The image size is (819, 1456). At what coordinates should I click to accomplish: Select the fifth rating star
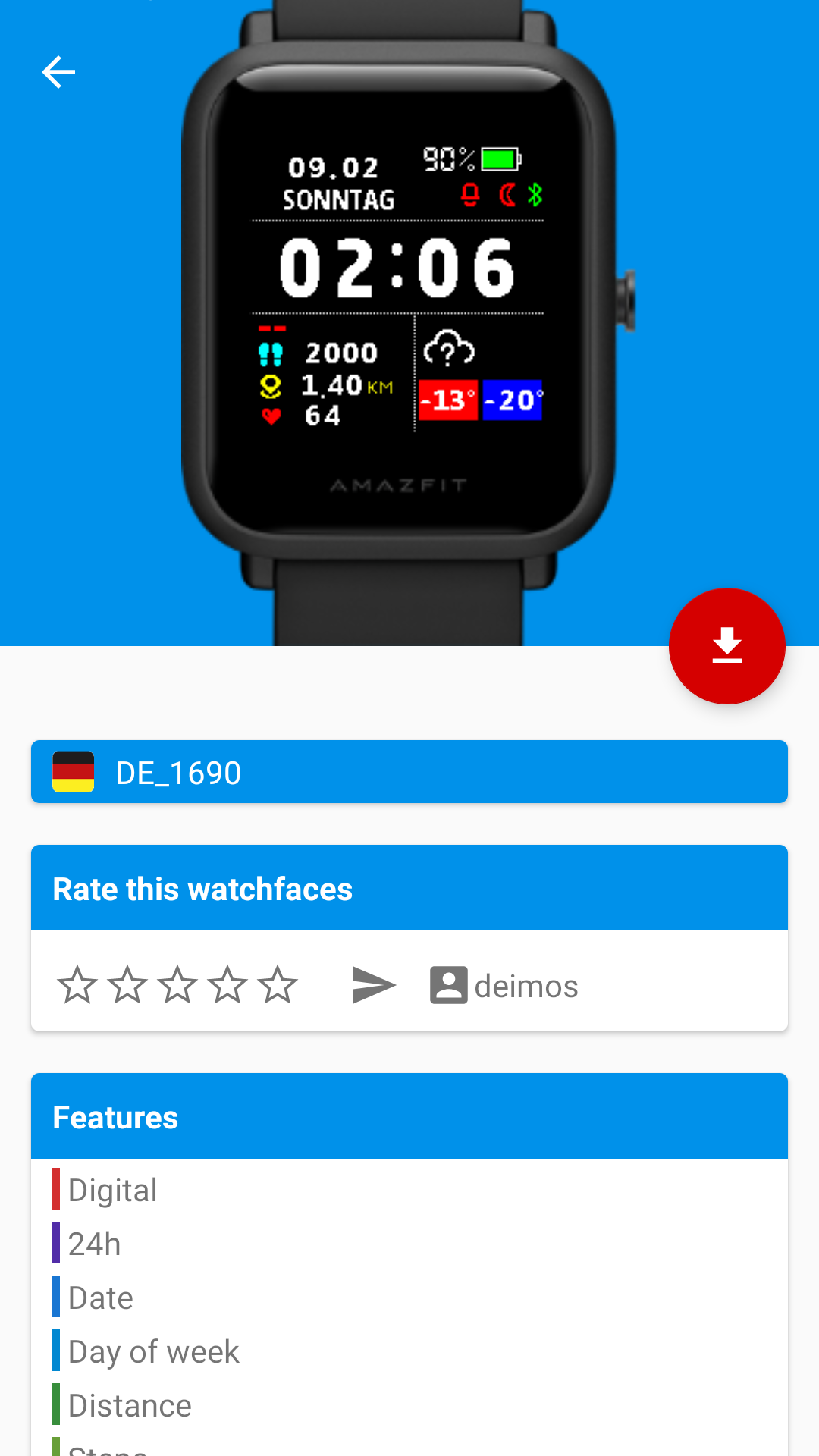point(278,985)
